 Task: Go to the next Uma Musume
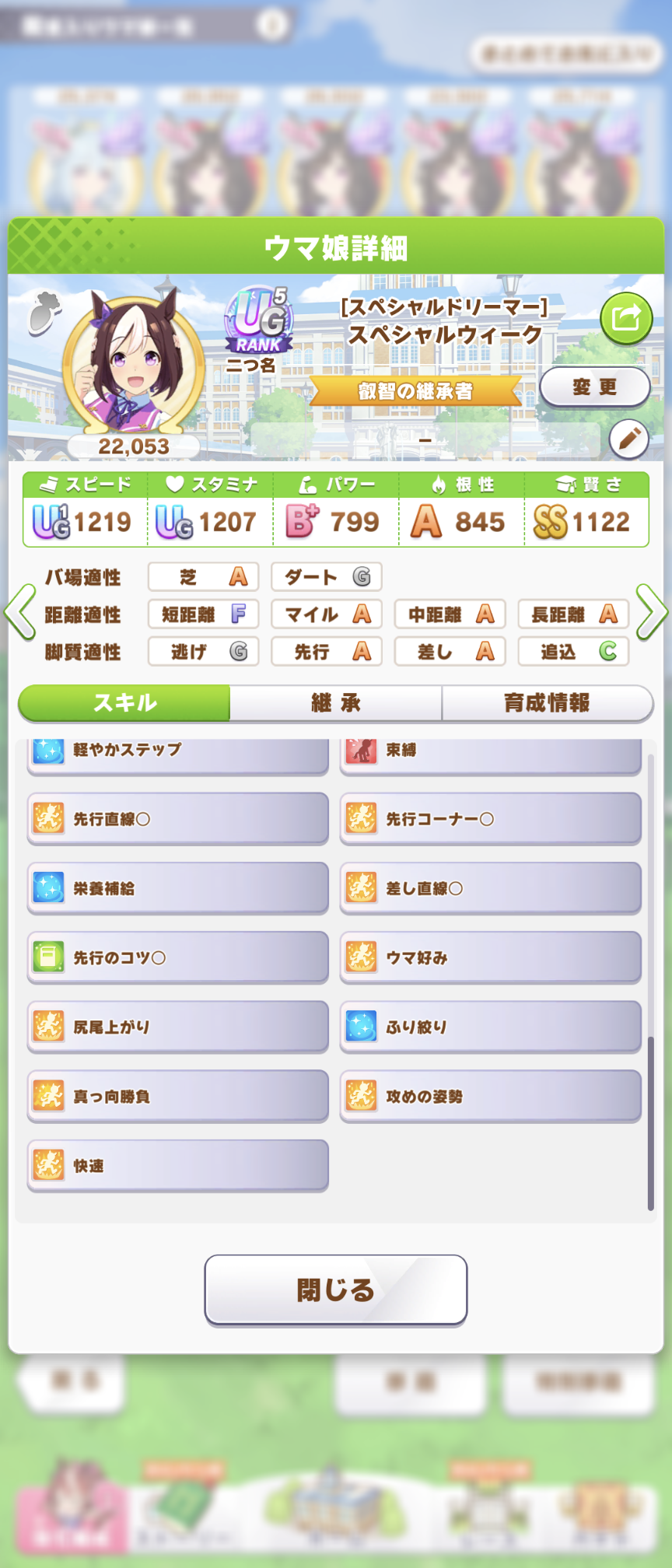point(652,613)
